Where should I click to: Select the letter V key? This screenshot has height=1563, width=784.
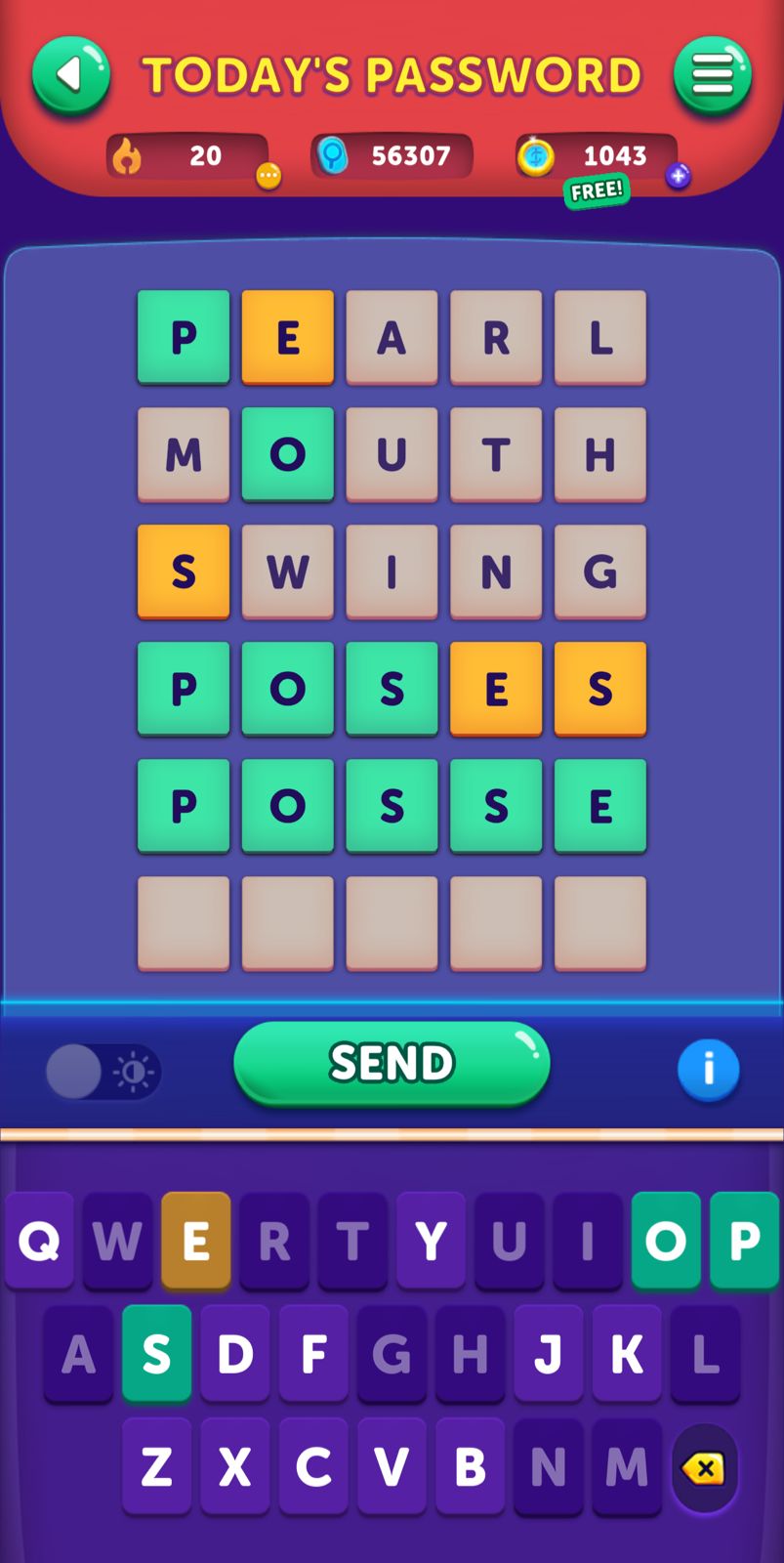tap(392, 1466)
